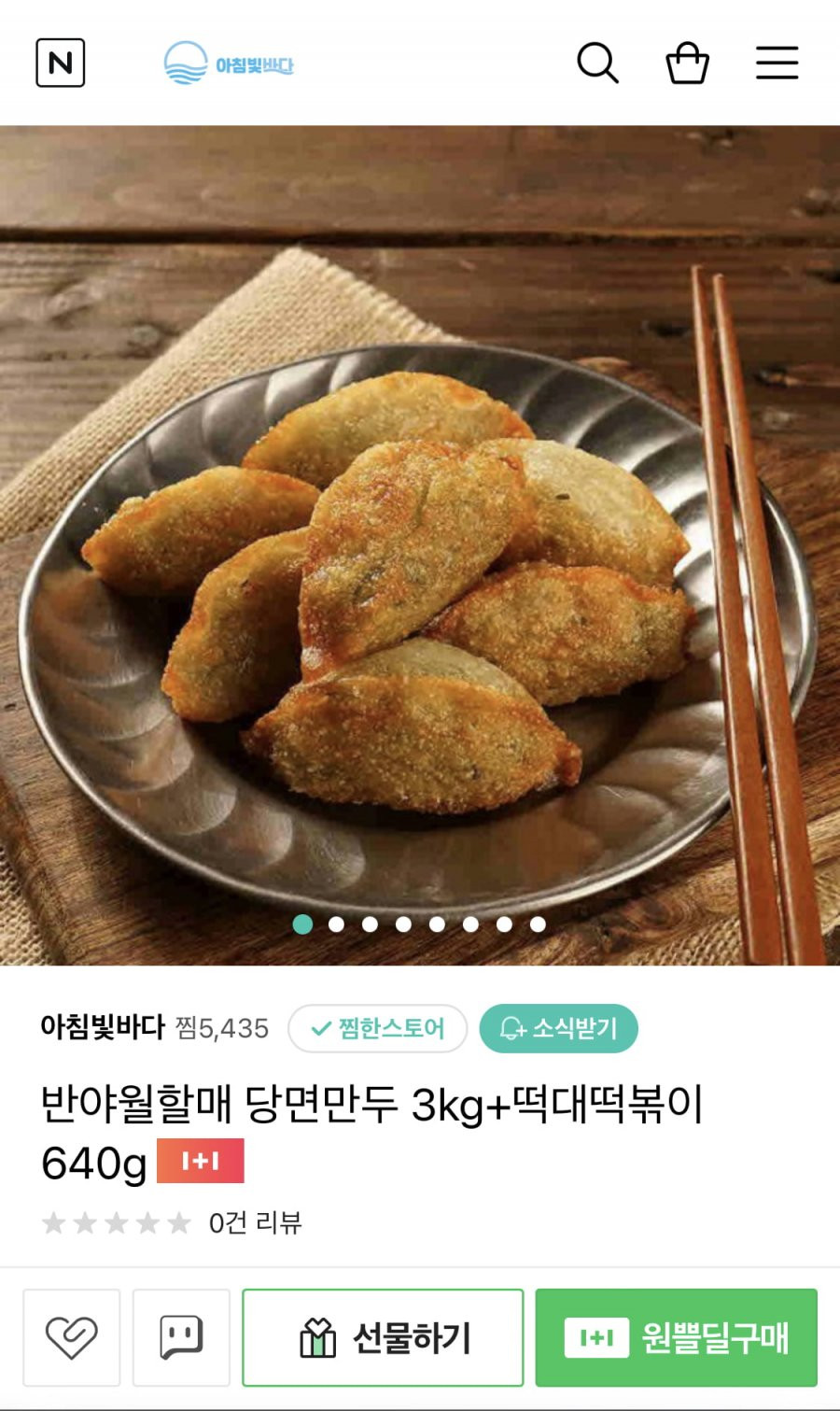Add product to wishlist with heart icon
The width and height of the screenshot is (840, 1411).
[72, 1337]
